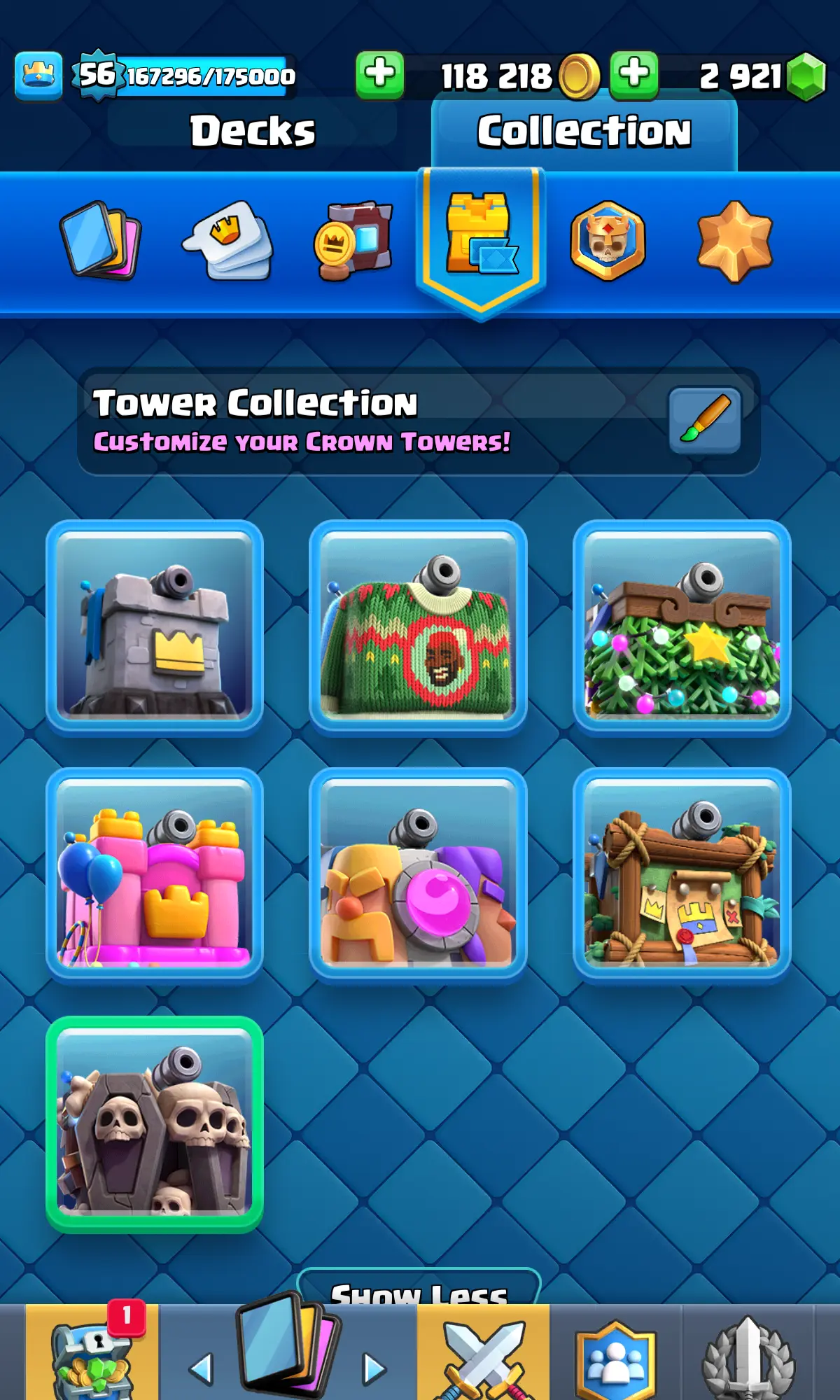The height and width of the screenshot is (1400, 840).
Task: Select the green Christmas sweater tower skin
Action: click(x=418, y=626)
